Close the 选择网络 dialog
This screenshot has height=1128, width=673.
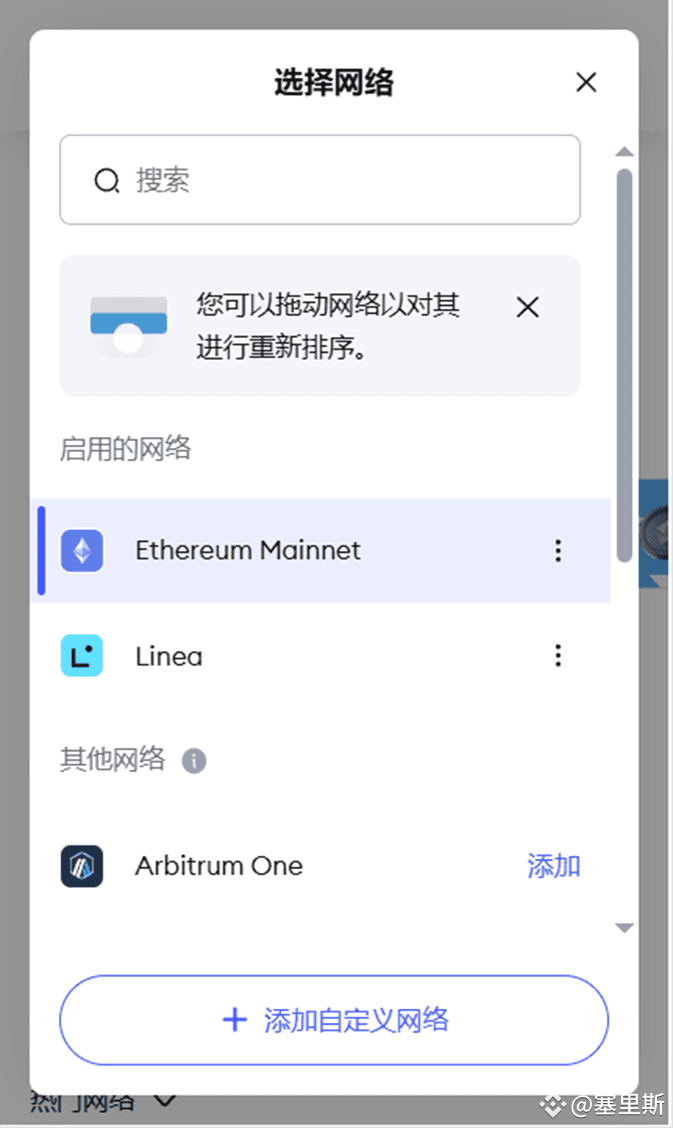(586, 82)
